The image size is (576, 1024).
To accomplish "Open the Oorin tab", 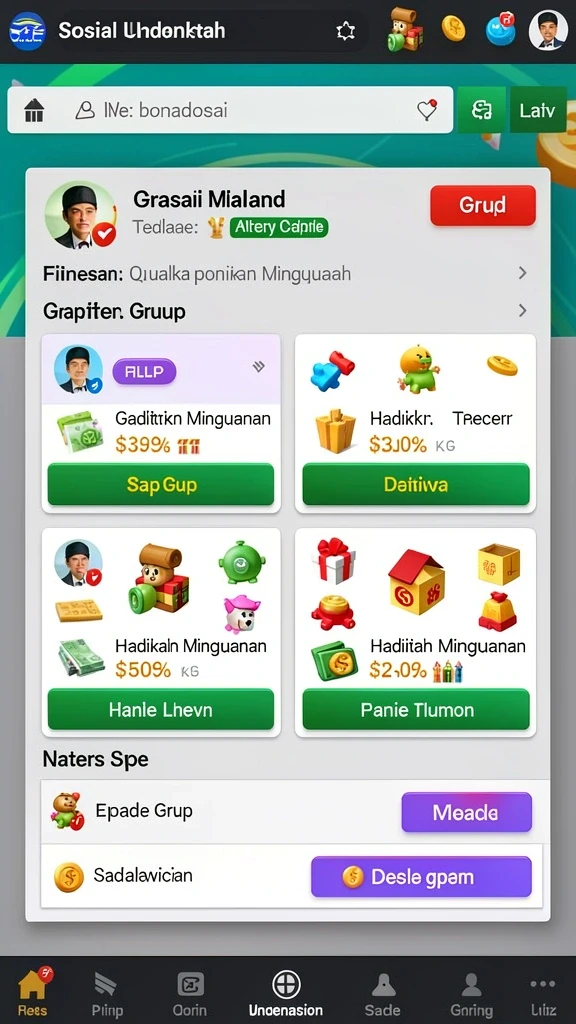I will coord(190,991).
